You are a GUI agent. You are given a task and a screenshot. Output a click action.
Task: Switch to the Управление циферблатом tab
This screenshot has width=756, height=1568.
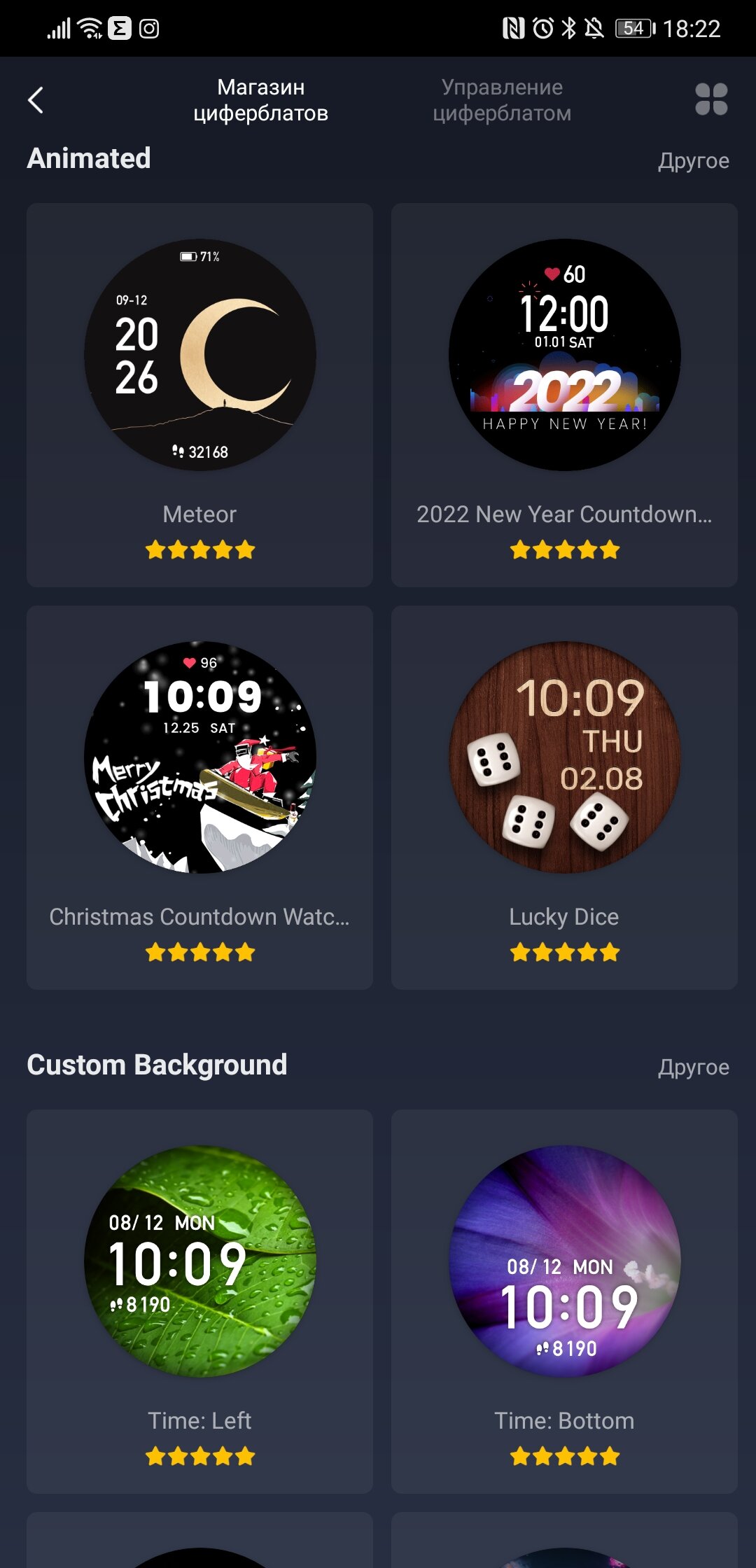click(502, 100)
